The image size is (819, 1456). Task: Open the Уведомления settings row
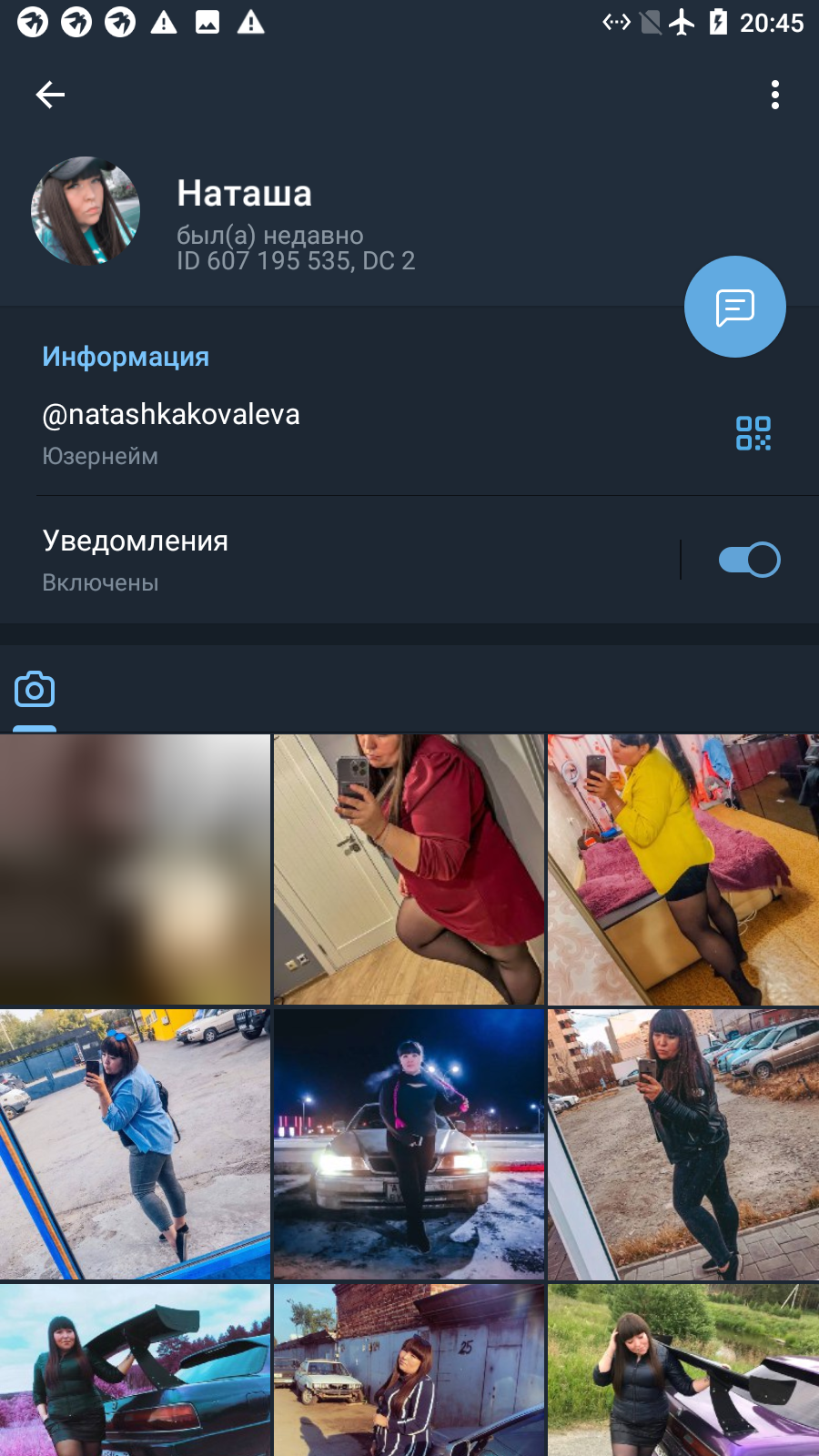point(339,560)
